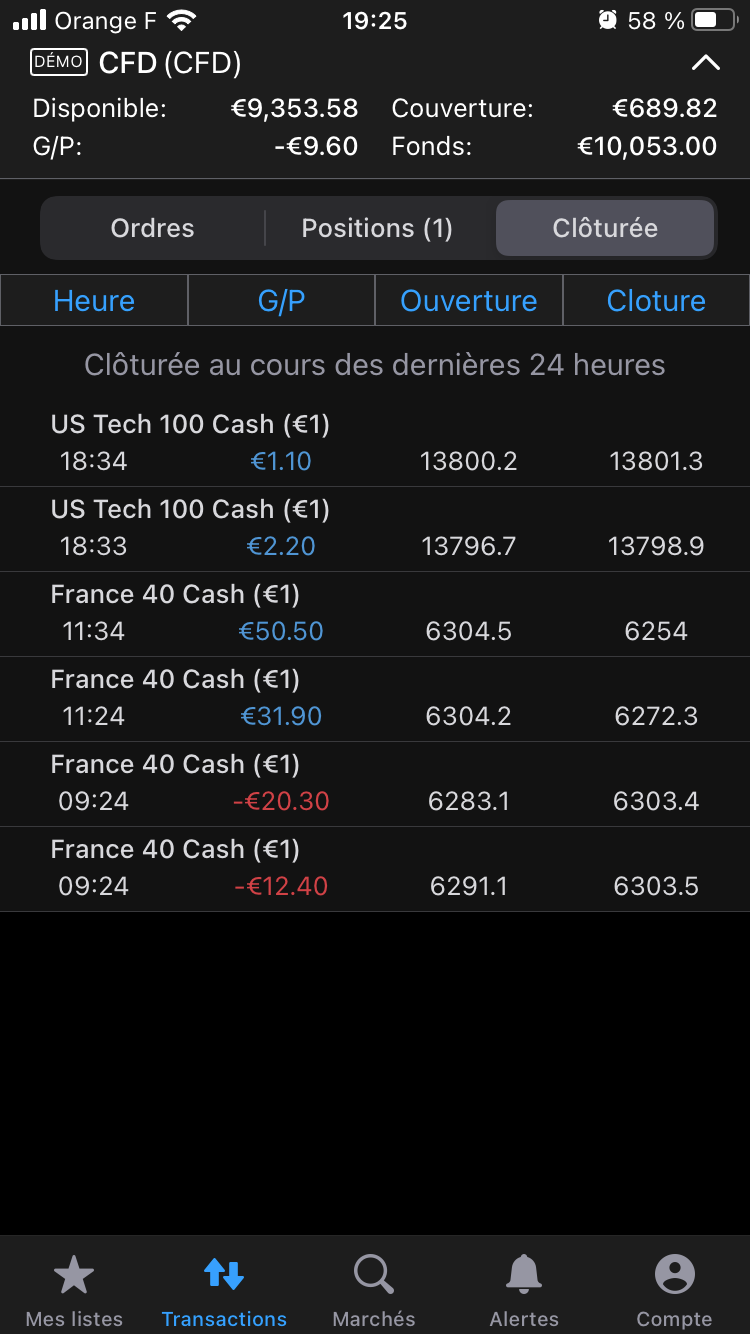Image resolution: width=750 pixels, height=1334 pixels.
Task: Open the France 40 trade losing €20.30
Action: (x=375, y=783)
